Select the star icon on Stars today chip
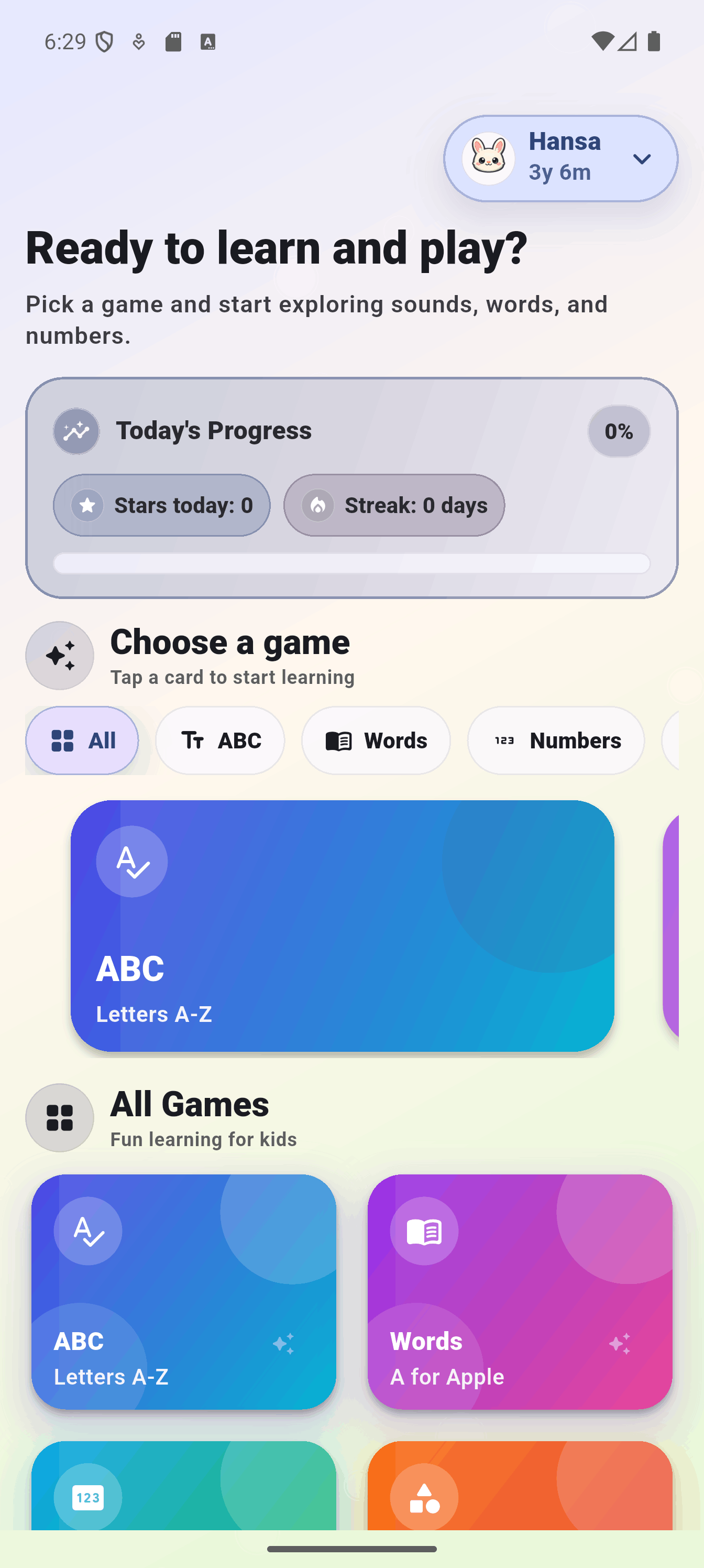This screenshot has height=1568, width=704. click(x=87, y=505)
